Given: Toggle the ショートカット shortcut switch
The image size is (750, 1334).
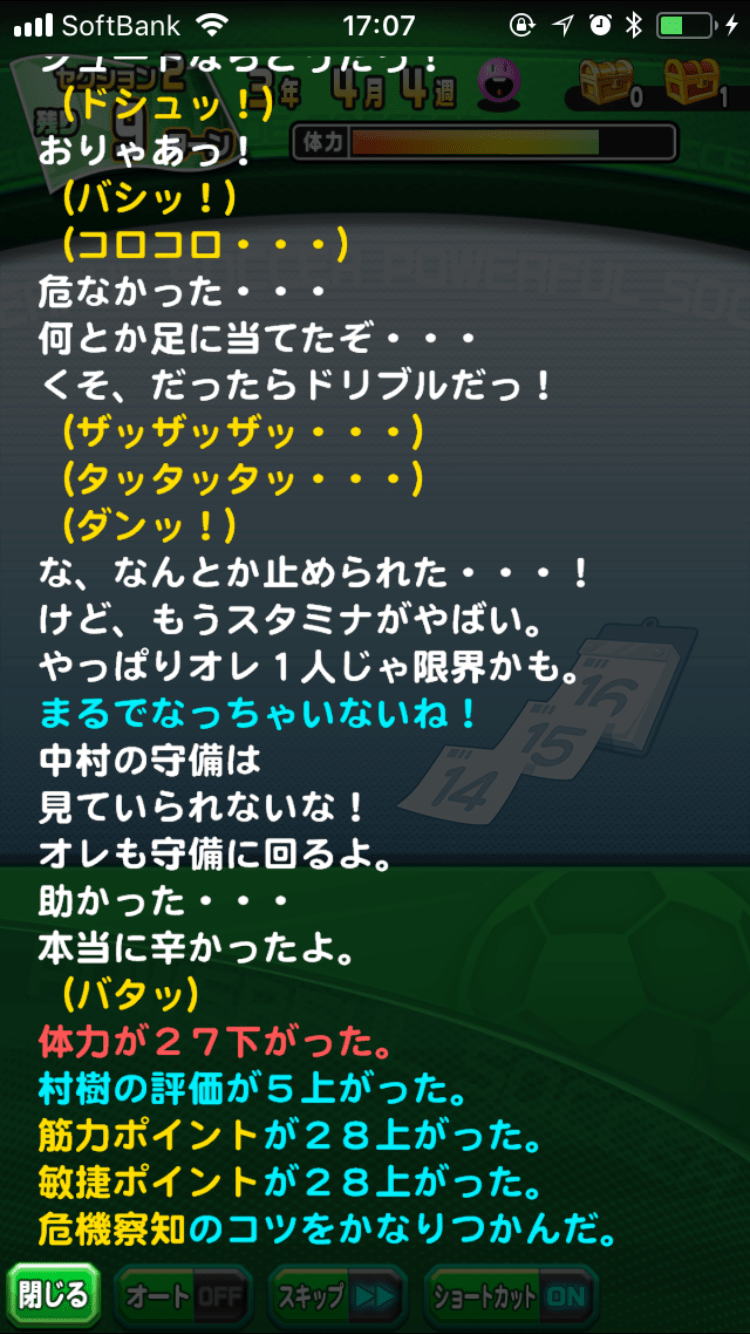Looking at the screenshot, I should pos(511,1297).
